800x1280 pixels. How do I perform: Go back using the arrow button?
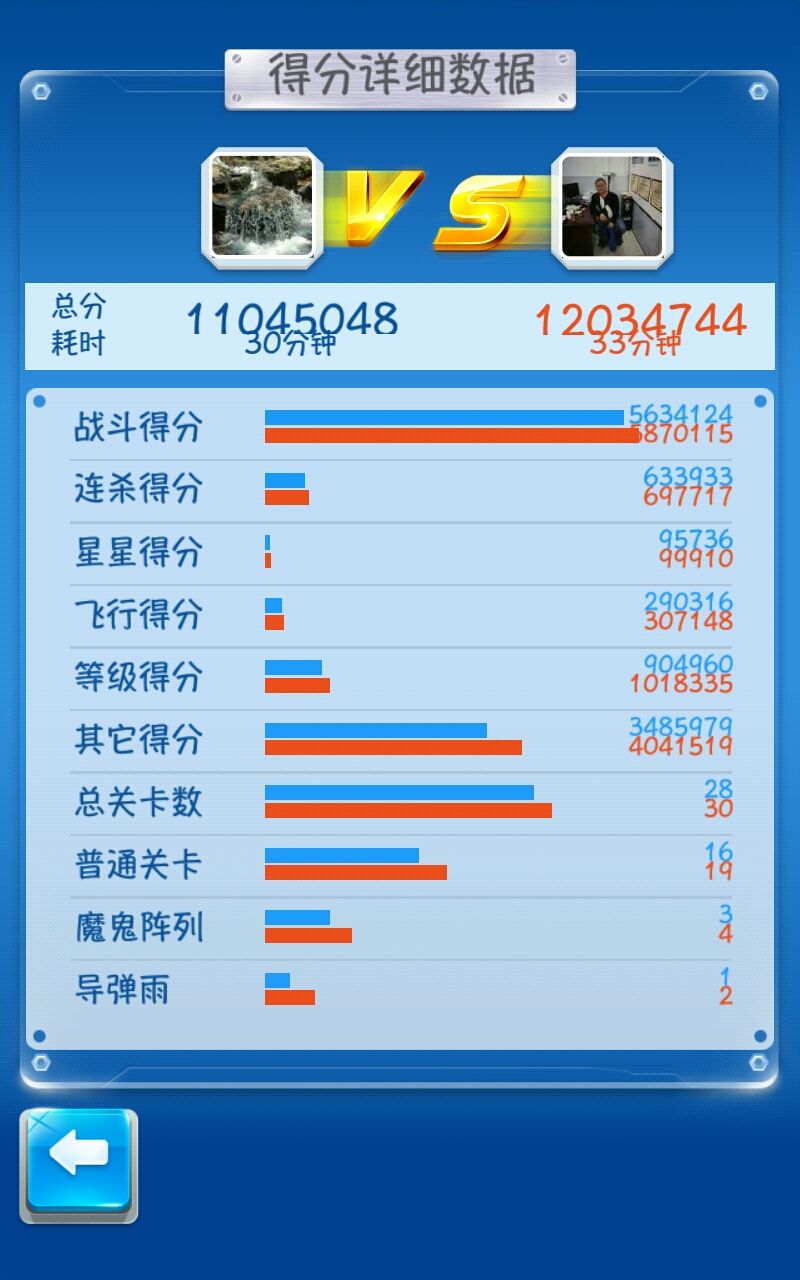click(x=79, y=1165)
